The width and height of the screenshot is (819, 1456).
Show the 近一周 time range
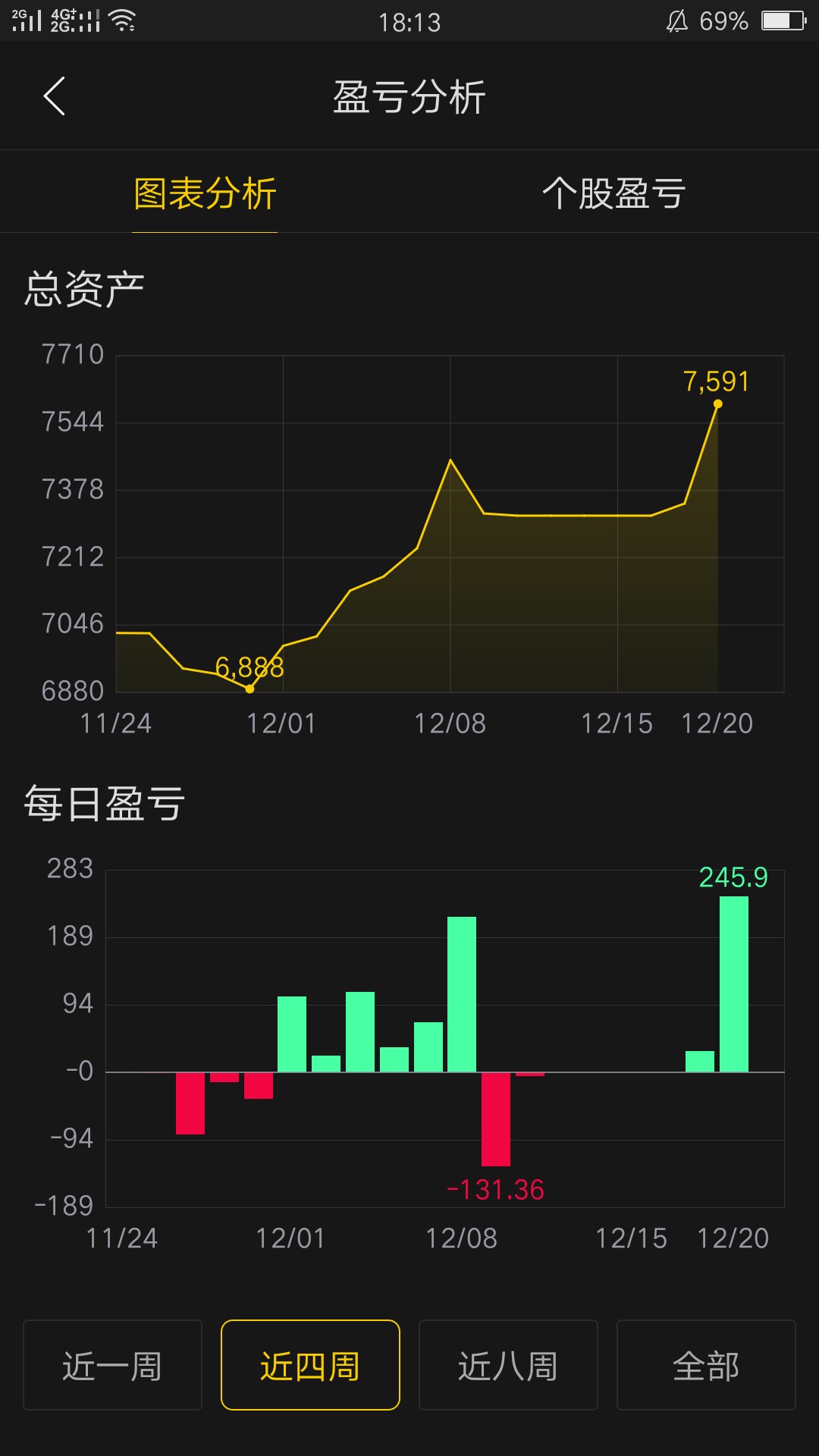112,1365
